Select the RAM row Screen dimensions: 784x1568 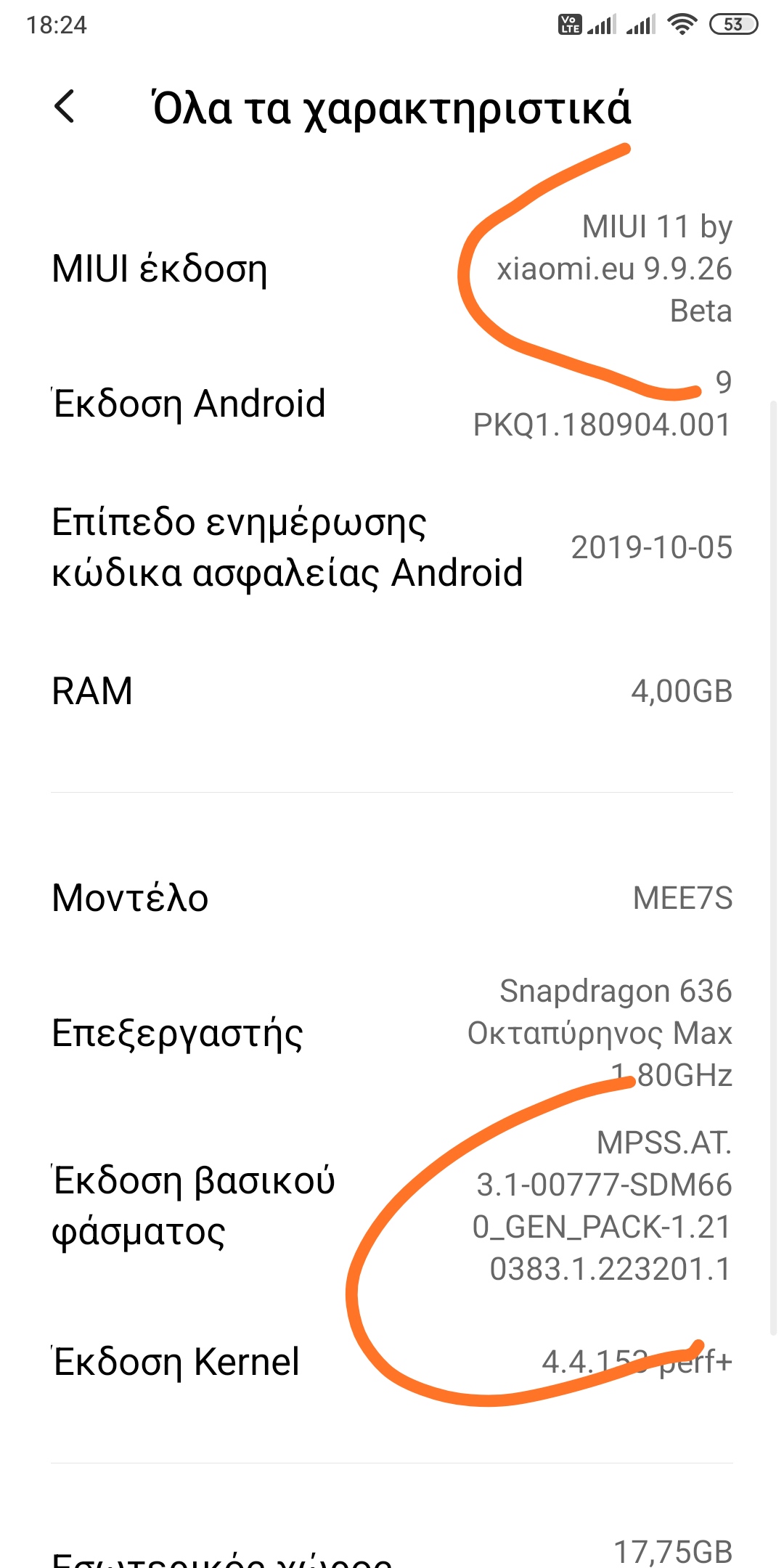(x=392, y=690)
